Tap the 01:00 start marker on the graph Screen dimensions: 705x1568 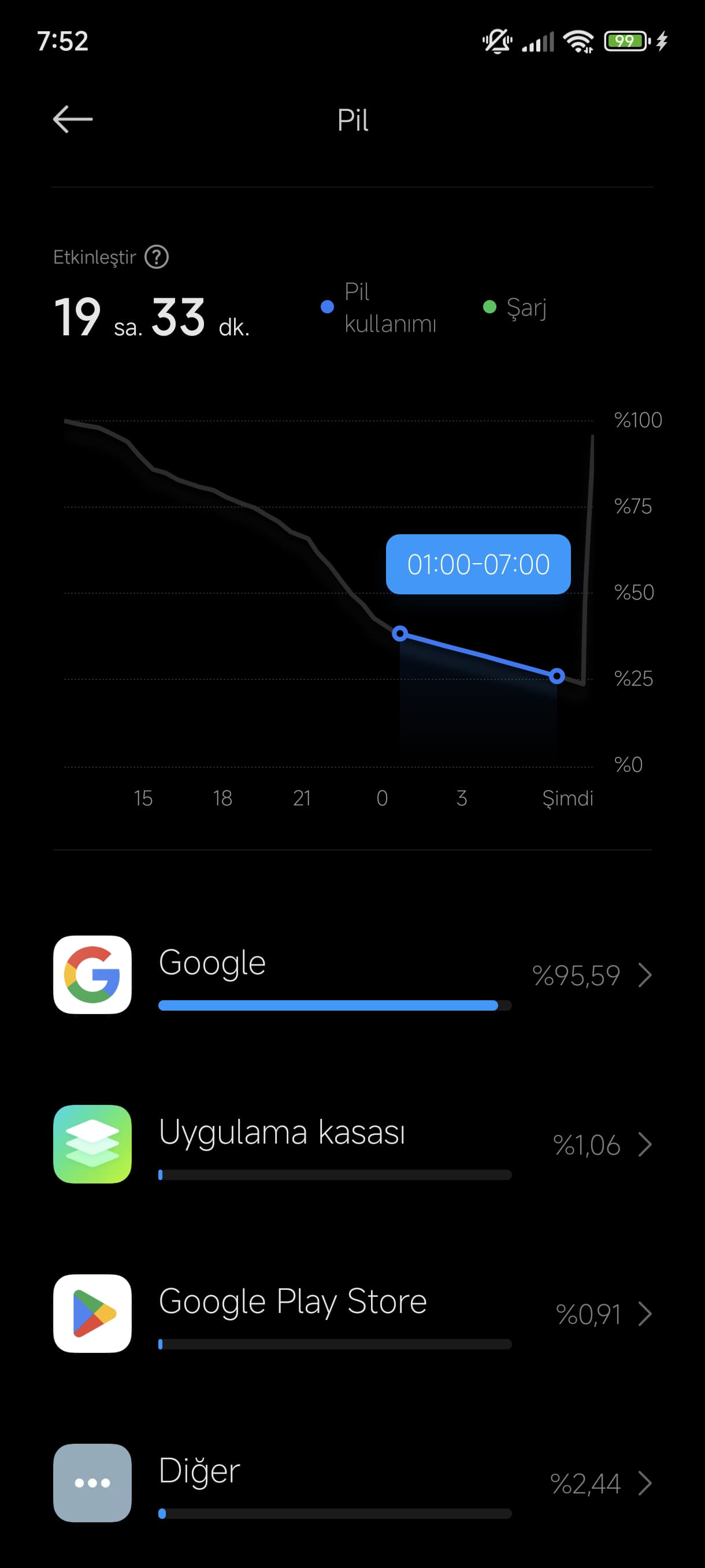(x=400, y=634)
